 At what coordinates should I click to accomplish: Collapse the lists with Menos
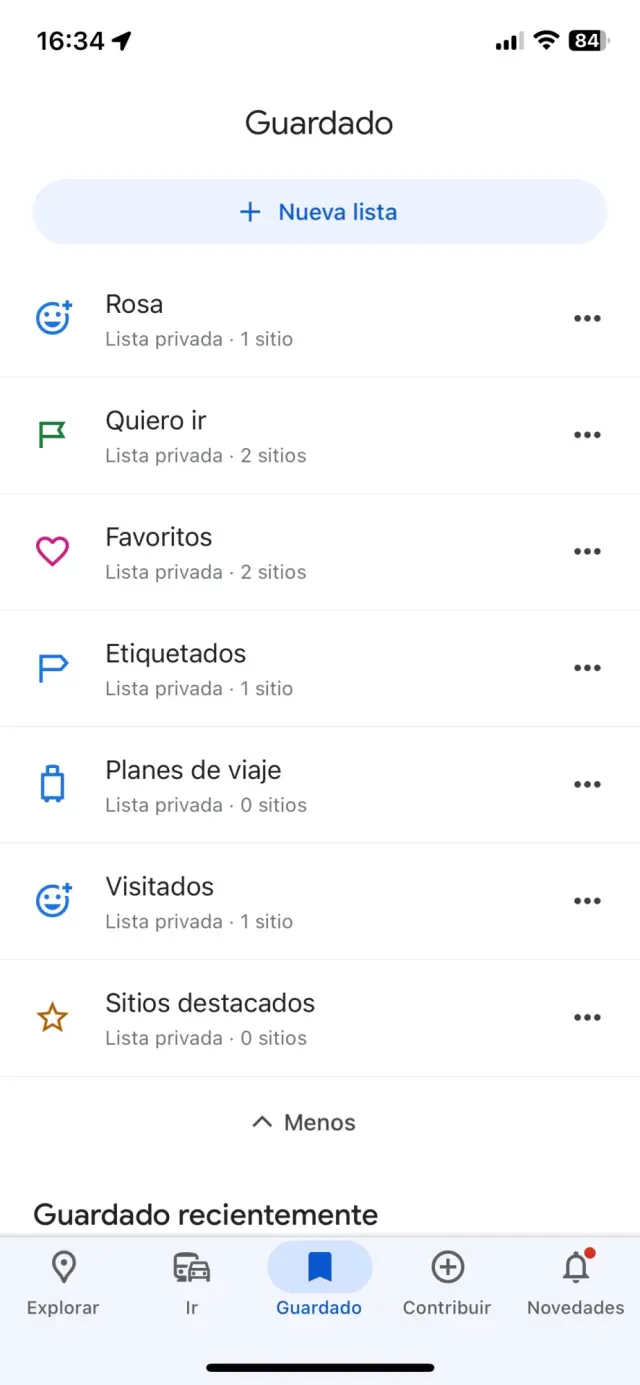click(305, 1123)
